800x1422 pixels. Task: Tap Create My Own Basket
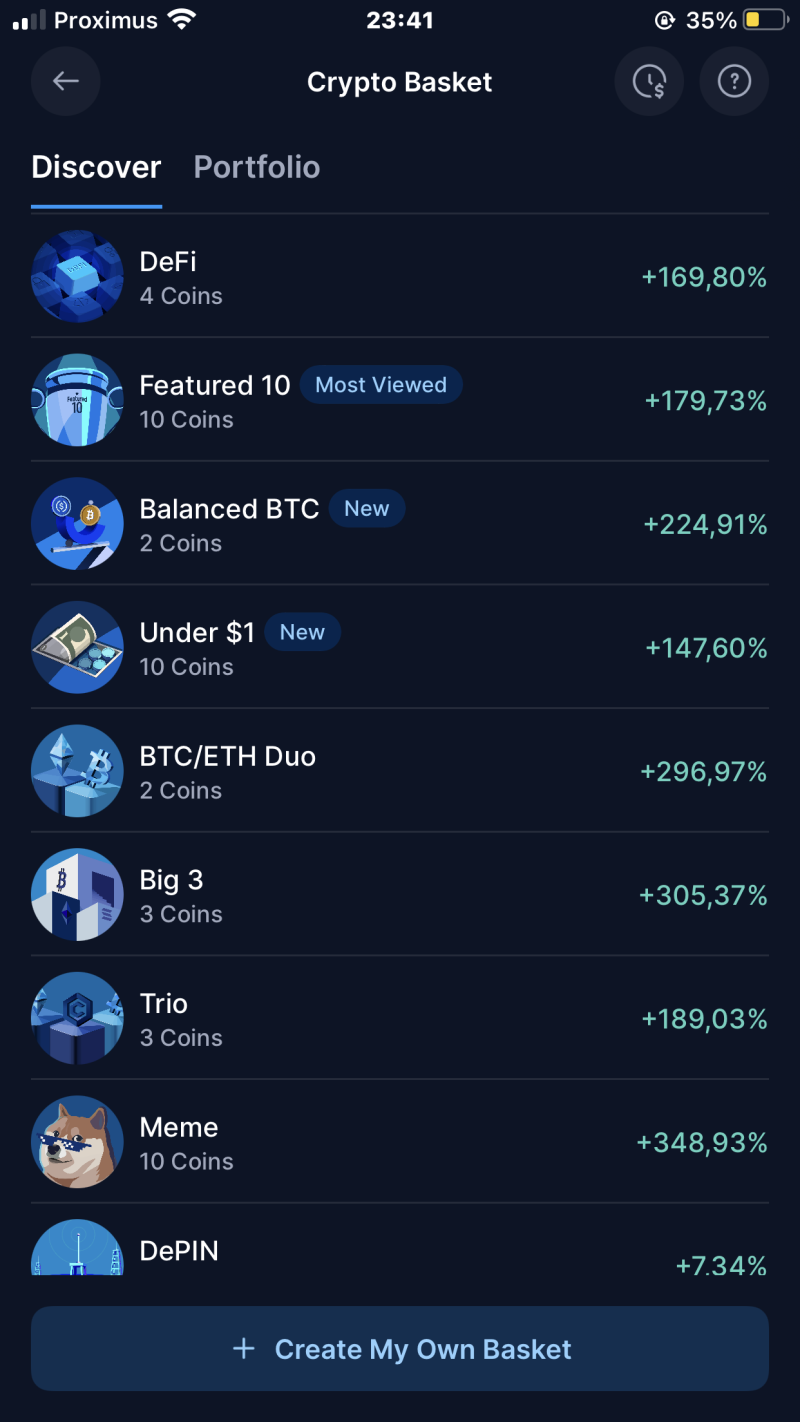(400, 1349)
